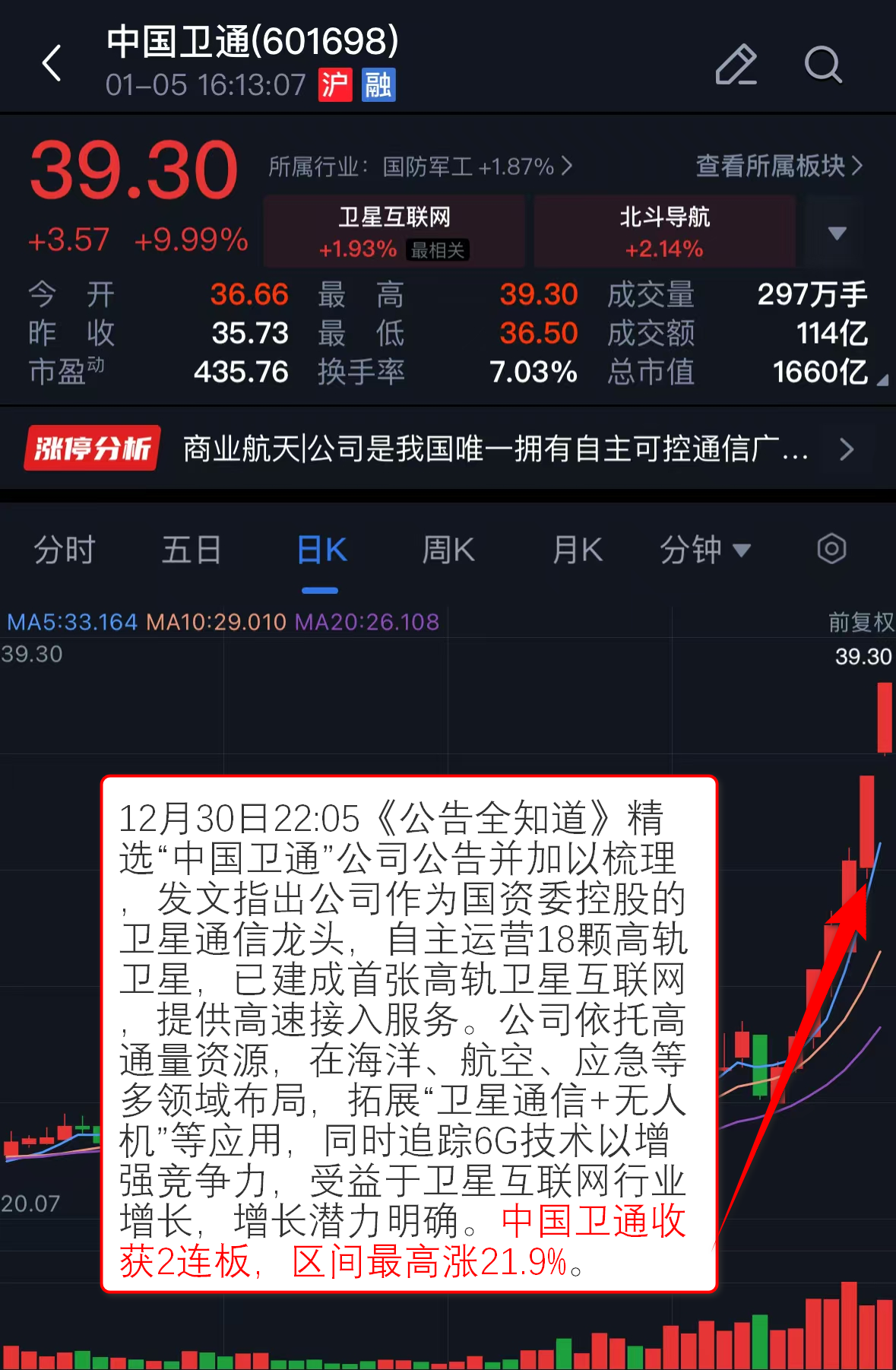896x1370 pixels.
Task: Open chart settings hexagon icon
Action: click(x=831, y=549)
